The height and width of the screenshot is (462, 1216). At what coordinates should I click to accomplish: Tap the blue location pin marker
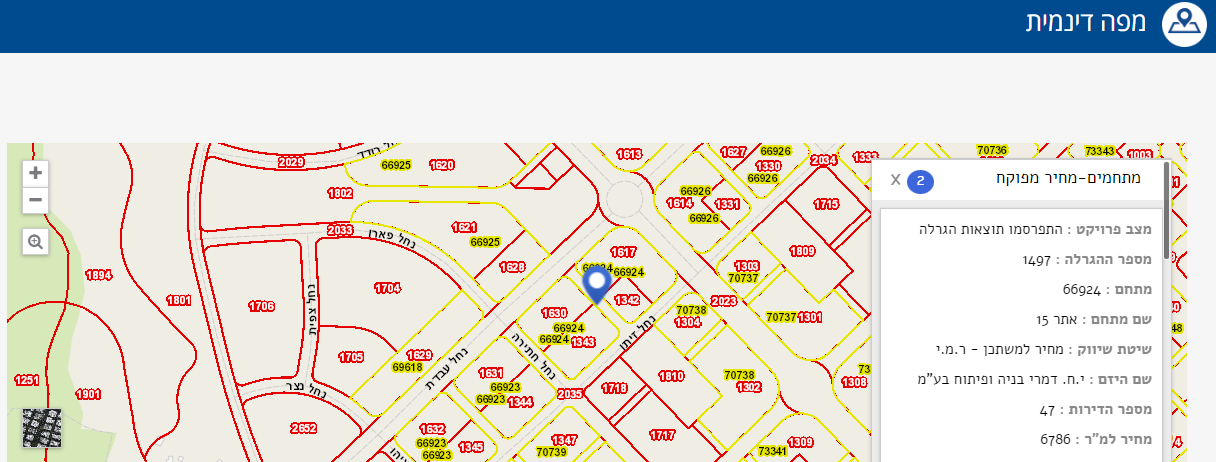tap(597, 283)
